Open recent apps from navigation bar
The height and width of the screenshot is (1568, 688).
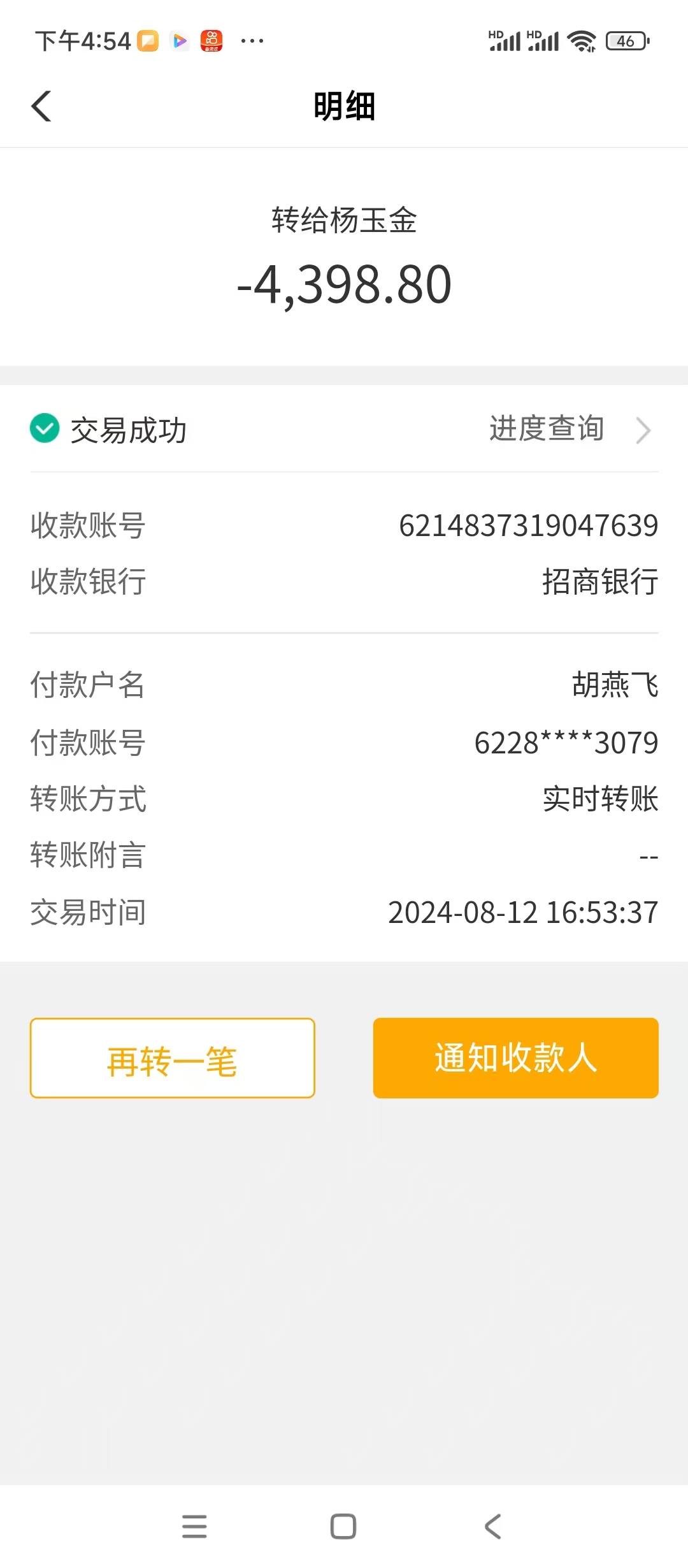[x=194, y=1527]
